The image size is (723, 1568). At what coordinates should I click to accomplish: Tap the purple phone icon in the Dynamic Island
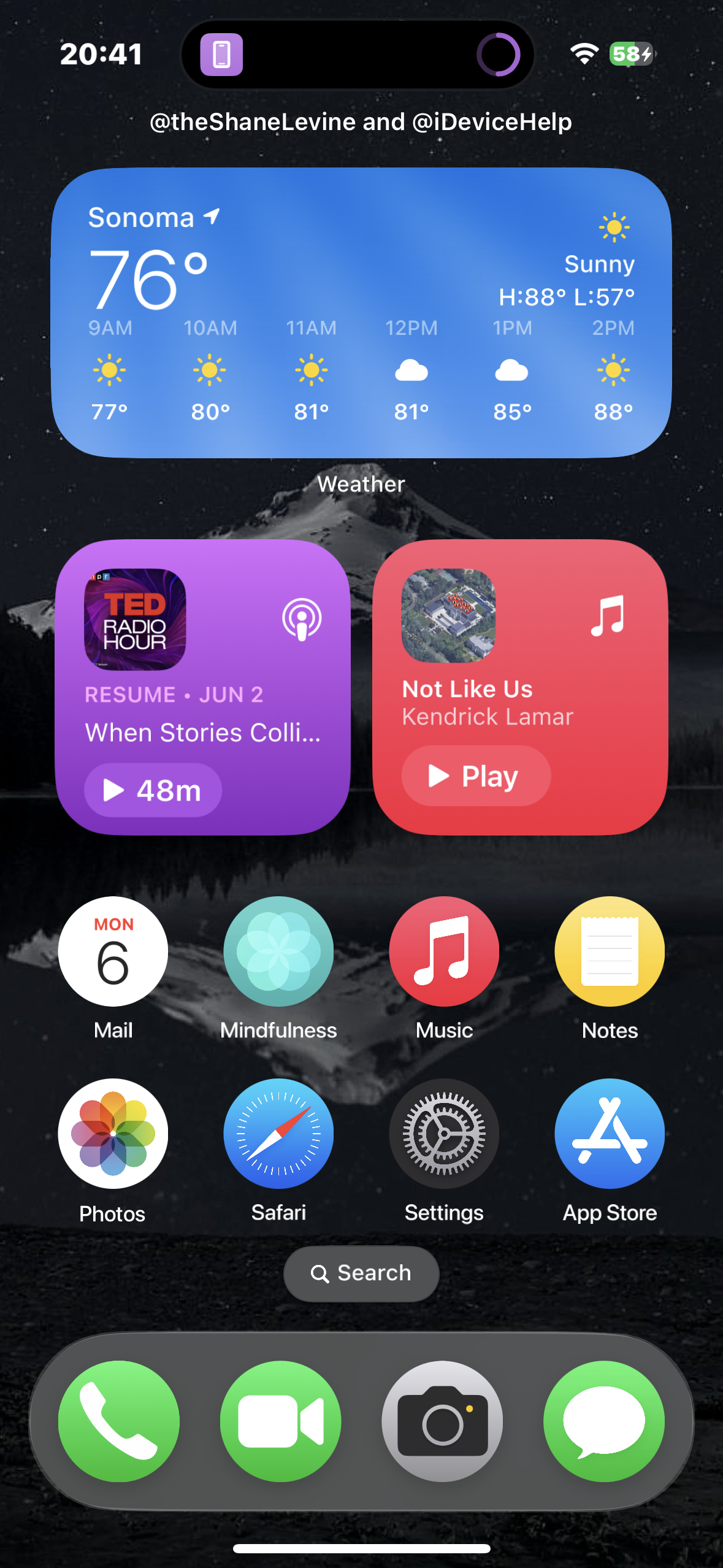221,55
